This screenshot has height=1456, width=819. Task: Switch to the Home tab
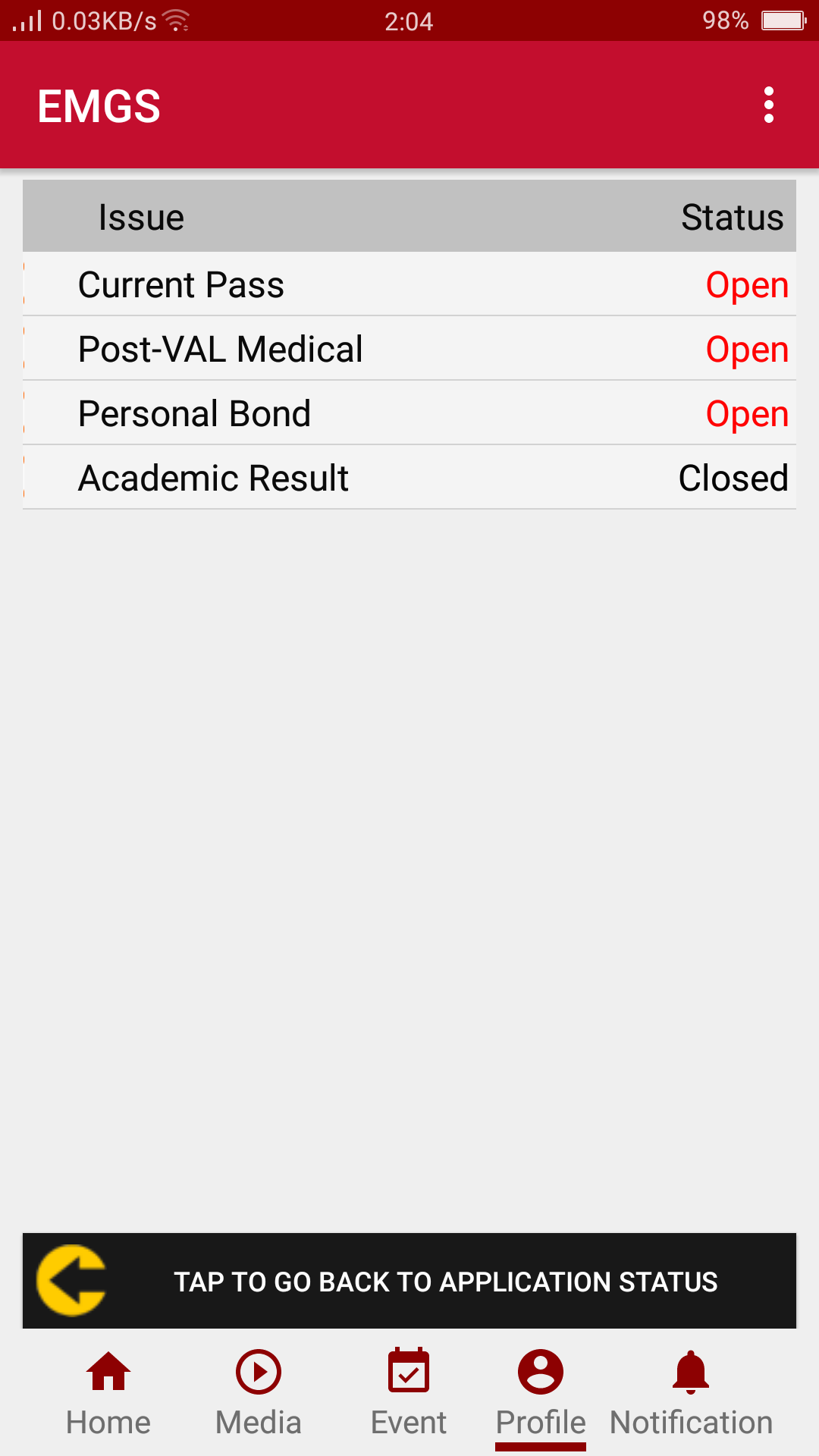click(108, 1393)
